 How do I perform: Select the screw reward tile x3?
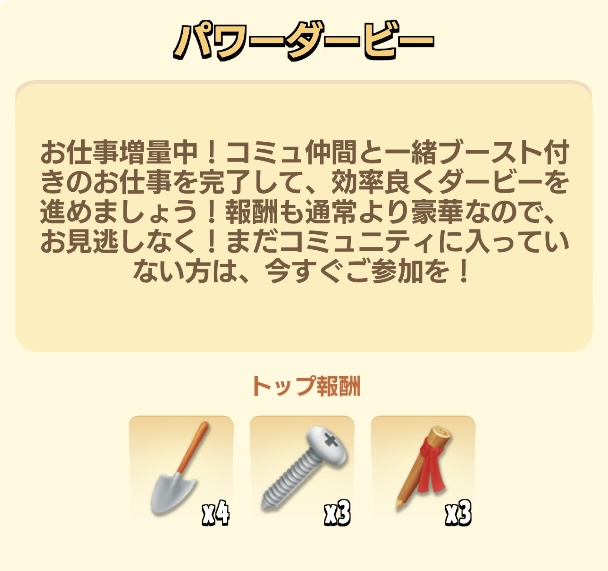click(302, 467)
